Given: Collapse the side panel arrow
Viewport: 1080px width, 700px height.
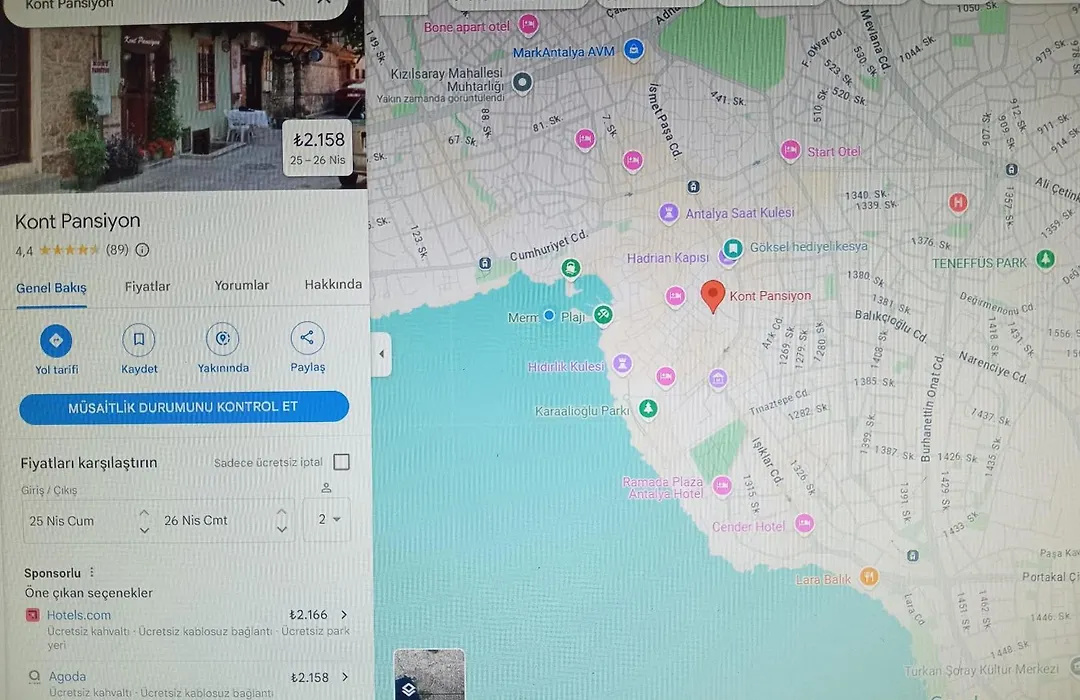Looking at the screenshot, I should (x=381, y=354).
